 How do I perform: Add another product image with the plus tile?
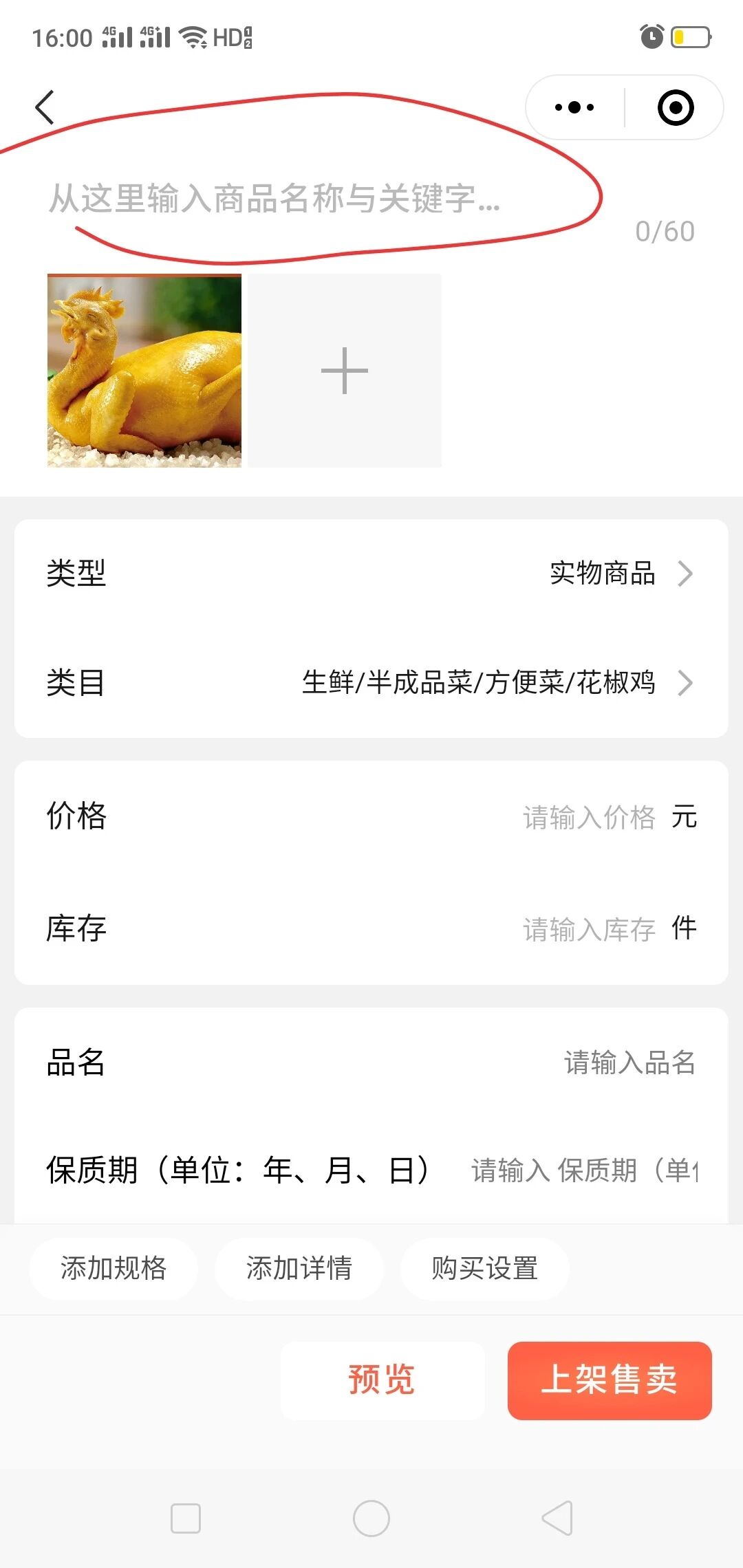point(345,371)
